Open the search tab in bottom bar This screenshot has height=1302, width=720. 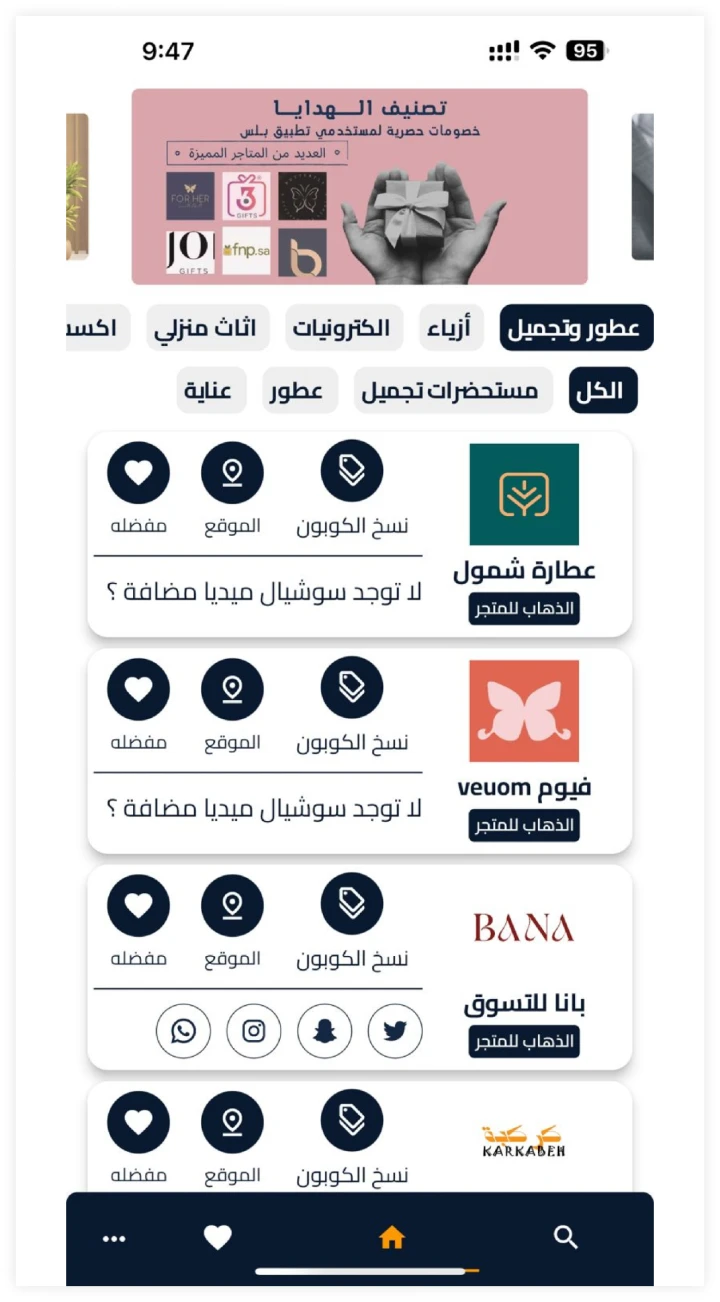(566, 1238)
